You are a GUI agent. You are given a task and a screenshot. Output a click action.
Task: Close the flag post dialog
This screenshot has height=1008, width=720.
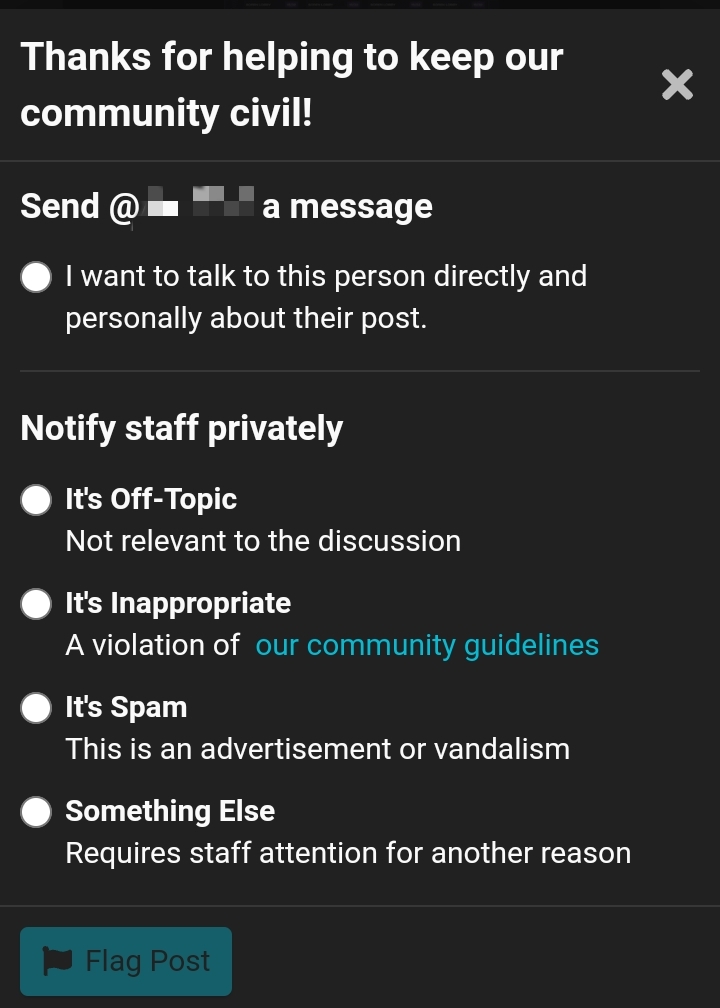point(677,85)
